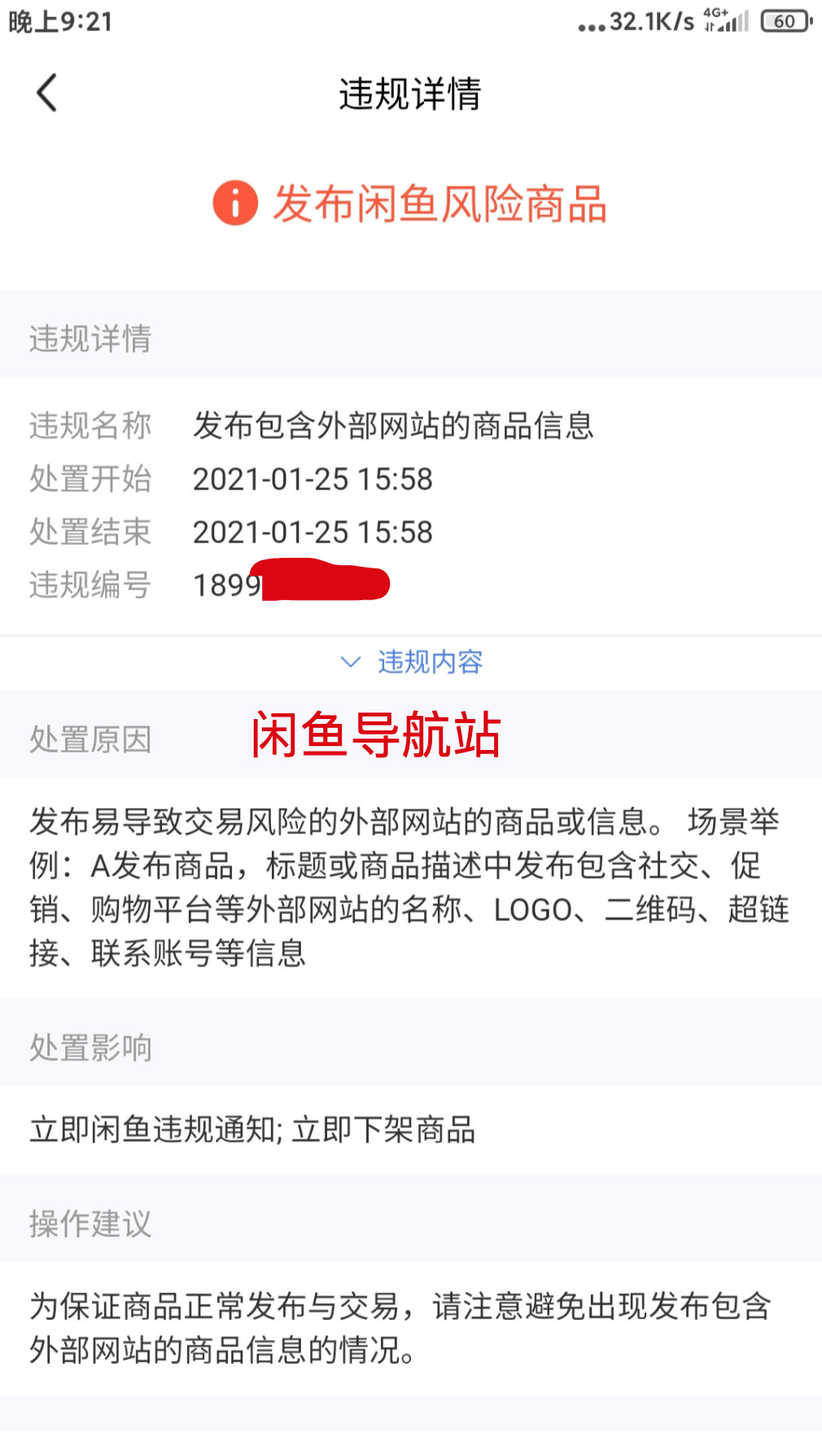The height and width of the screenshot is (1456, 822).
Task: Open the 处置原因 section header
Action: (x=90, y=738)
